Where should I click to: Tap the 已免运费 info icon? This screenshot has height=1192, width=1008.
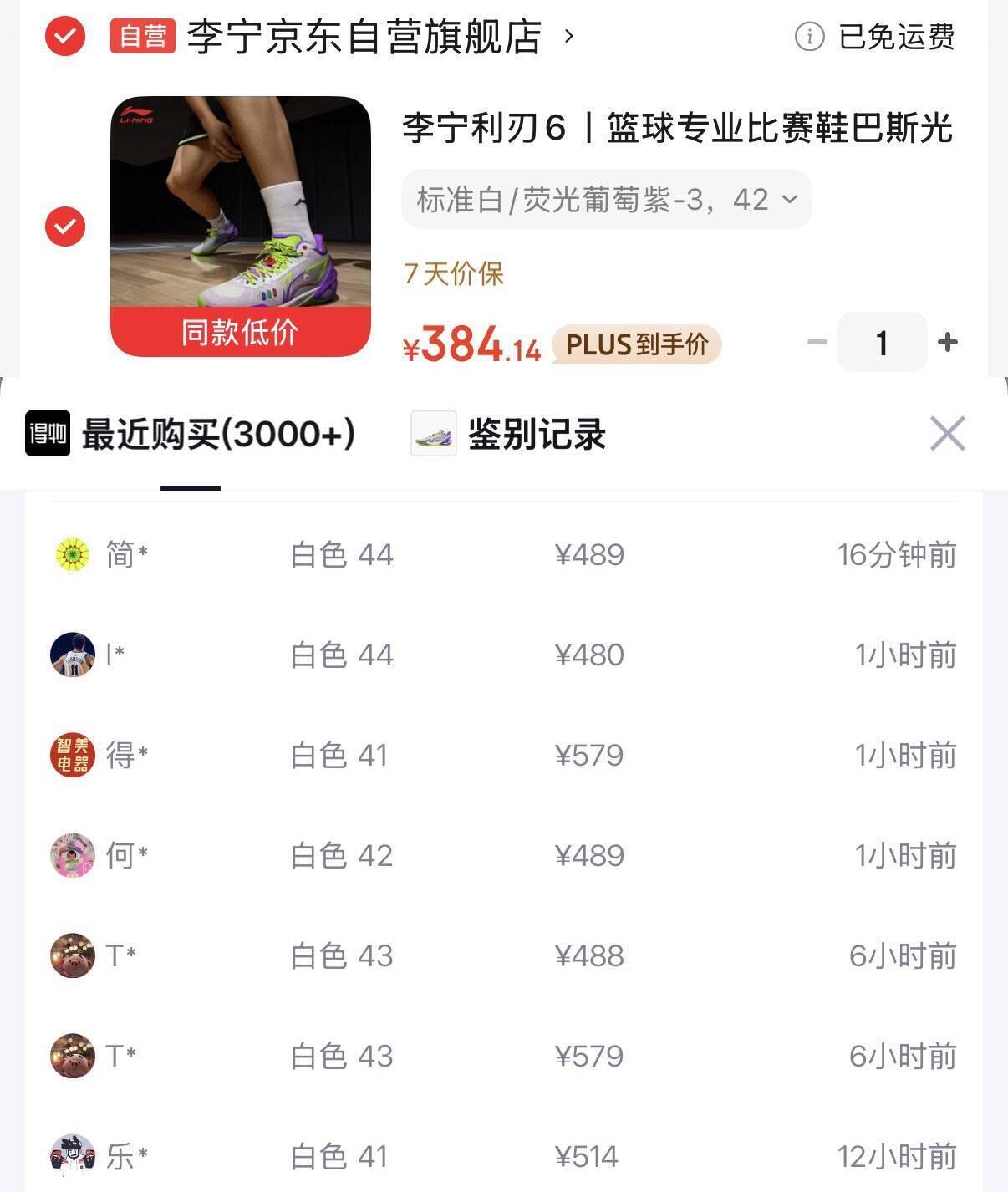tap(808, 37)
